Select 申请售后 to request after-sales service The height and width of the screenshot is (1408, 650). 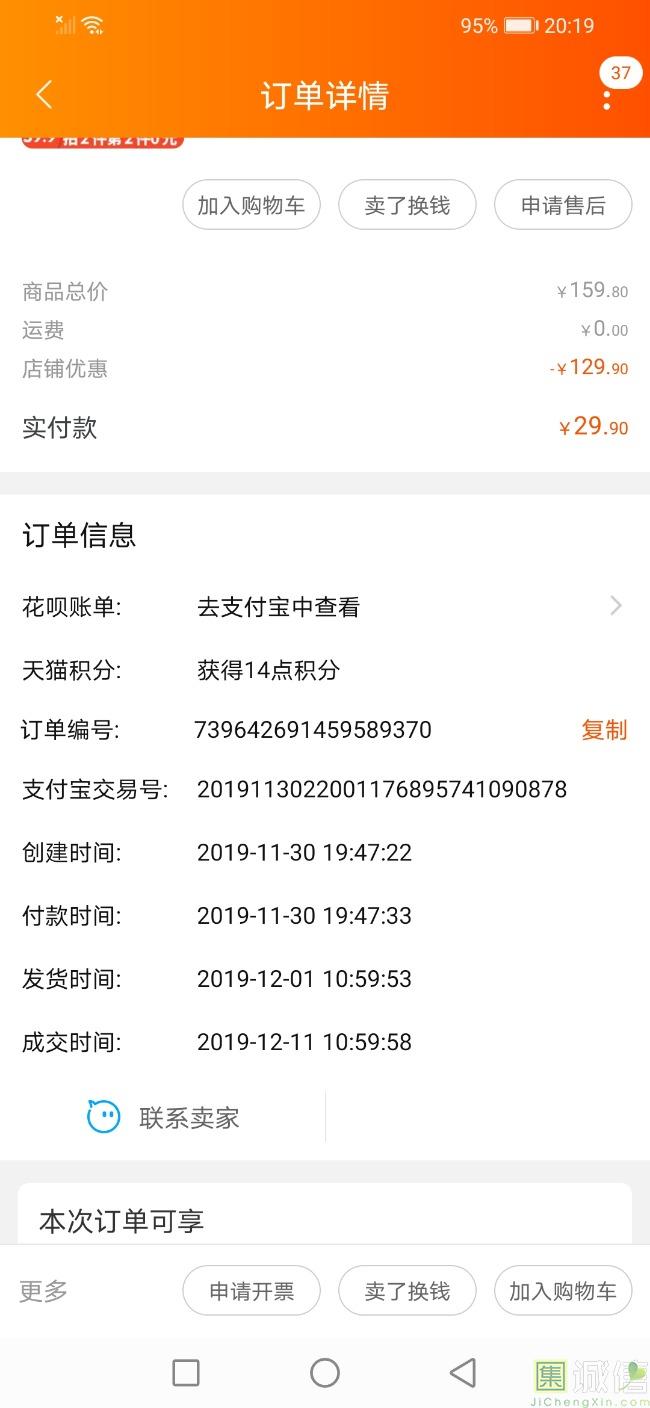click(x=563, y=205)
